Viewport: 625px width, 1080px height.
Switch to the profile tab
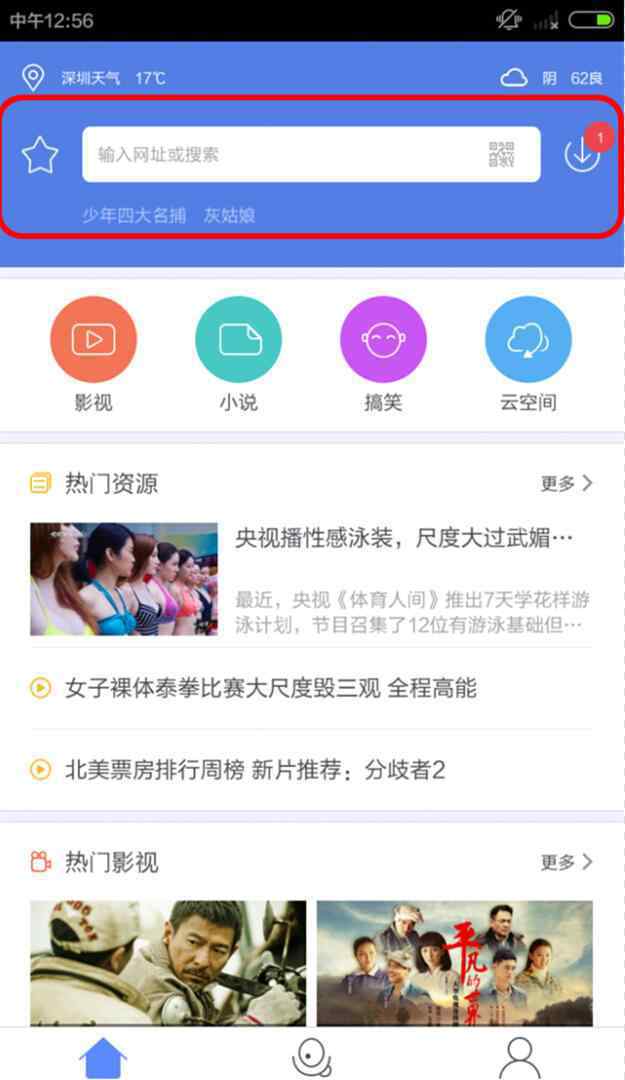coord(520,1057)
